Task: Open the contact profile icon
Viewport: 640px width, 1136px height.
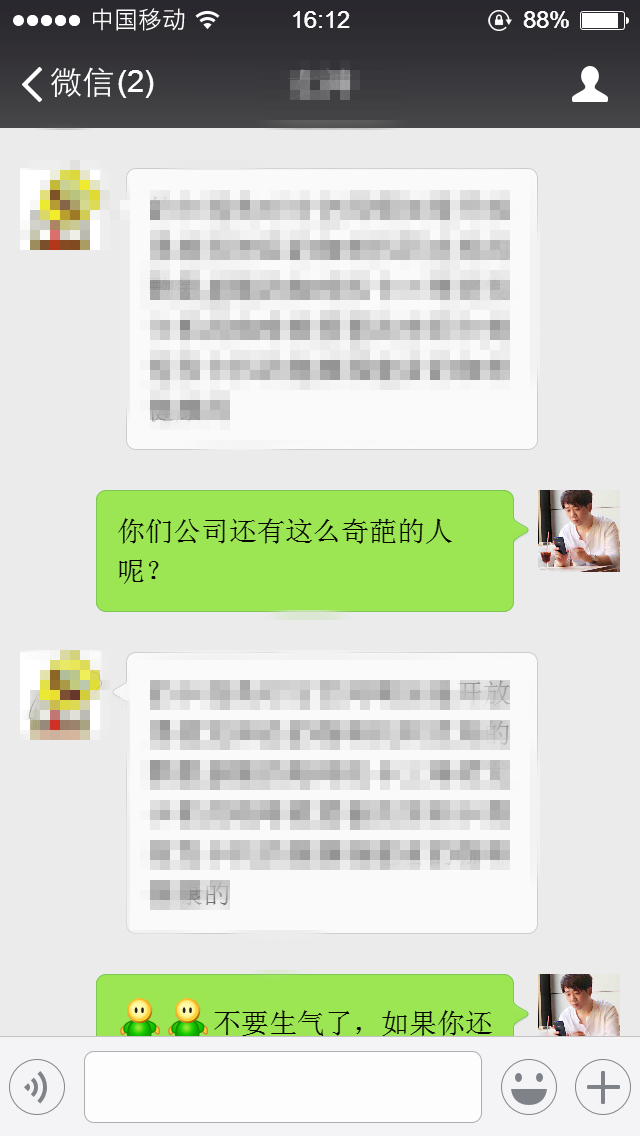Action: (x=590, y=85)
